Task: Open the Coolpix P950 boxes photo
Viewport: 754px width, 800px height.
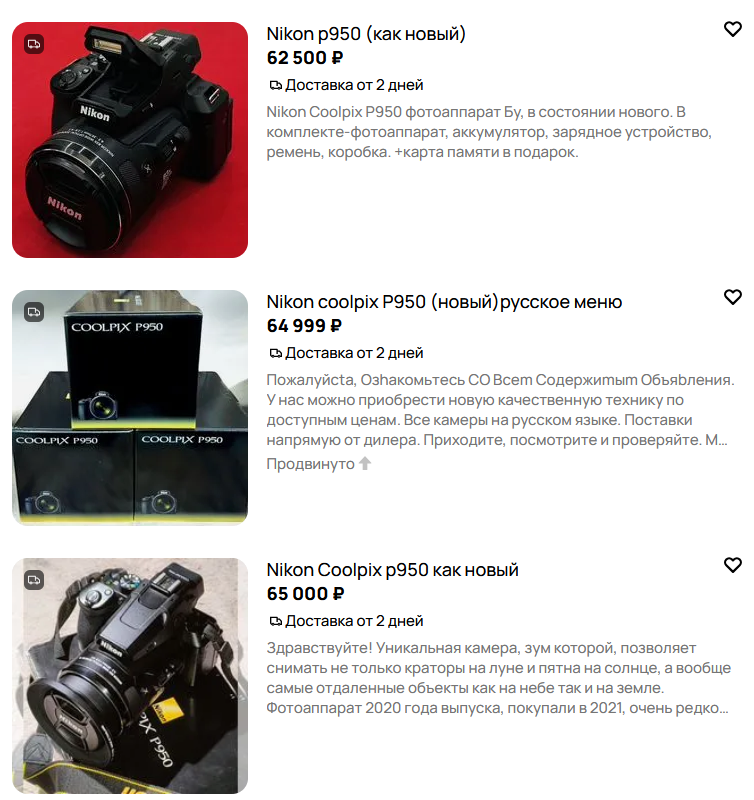Action: (x=130, y=408)
